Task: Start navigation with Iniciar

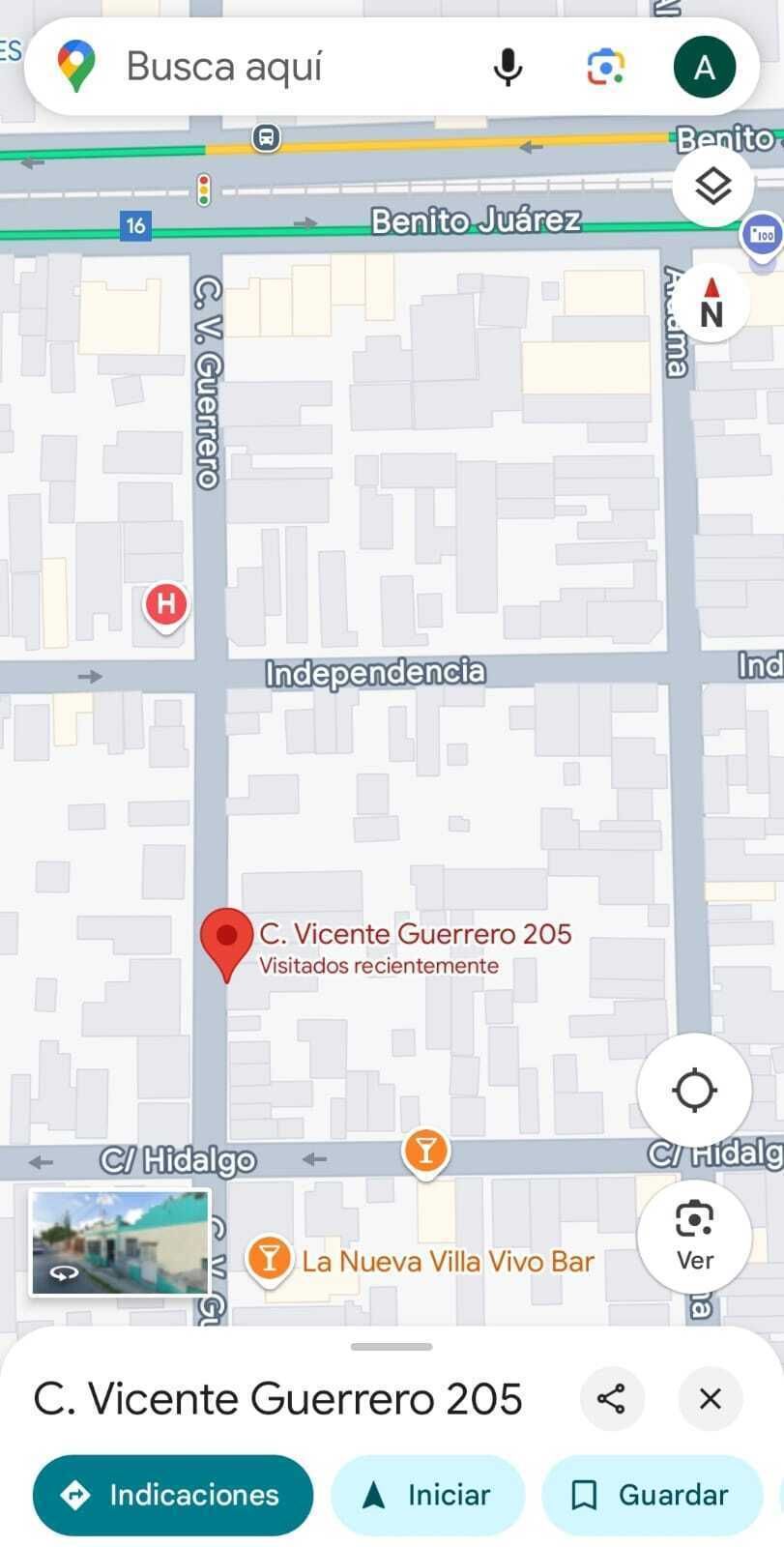Action: [427, 1495]
